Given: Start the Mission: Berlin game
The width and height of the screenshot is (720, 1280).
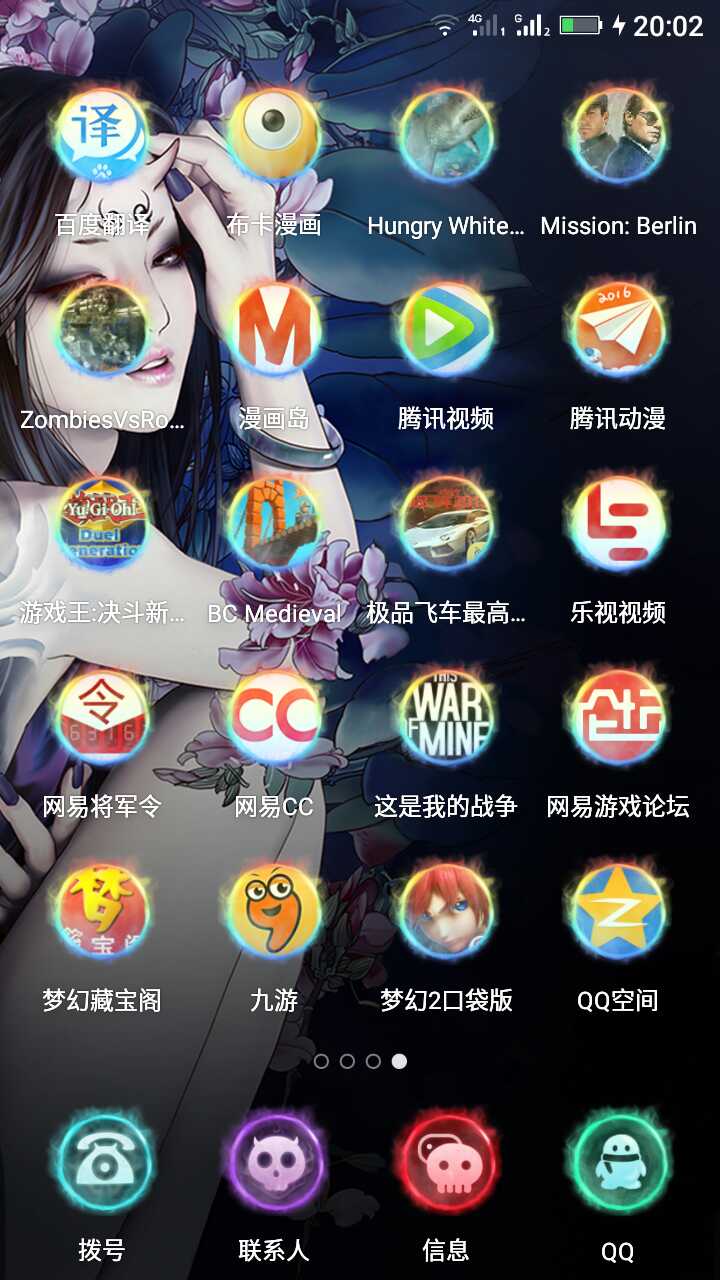Looking at the screenshot, I should pos(617,136).
